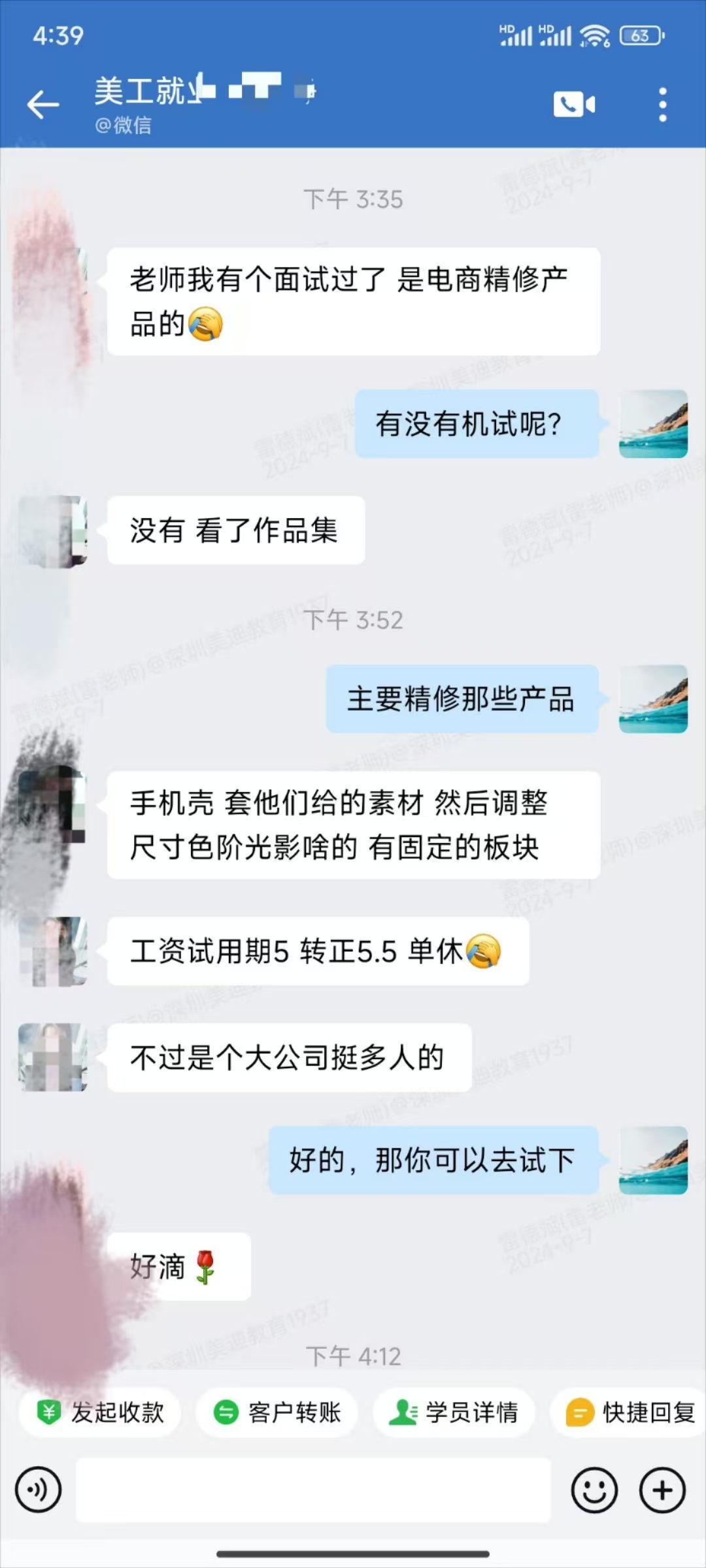Open the three-dot overflow menu
This screenshot has height=1568, width=706.
(662, 105)
